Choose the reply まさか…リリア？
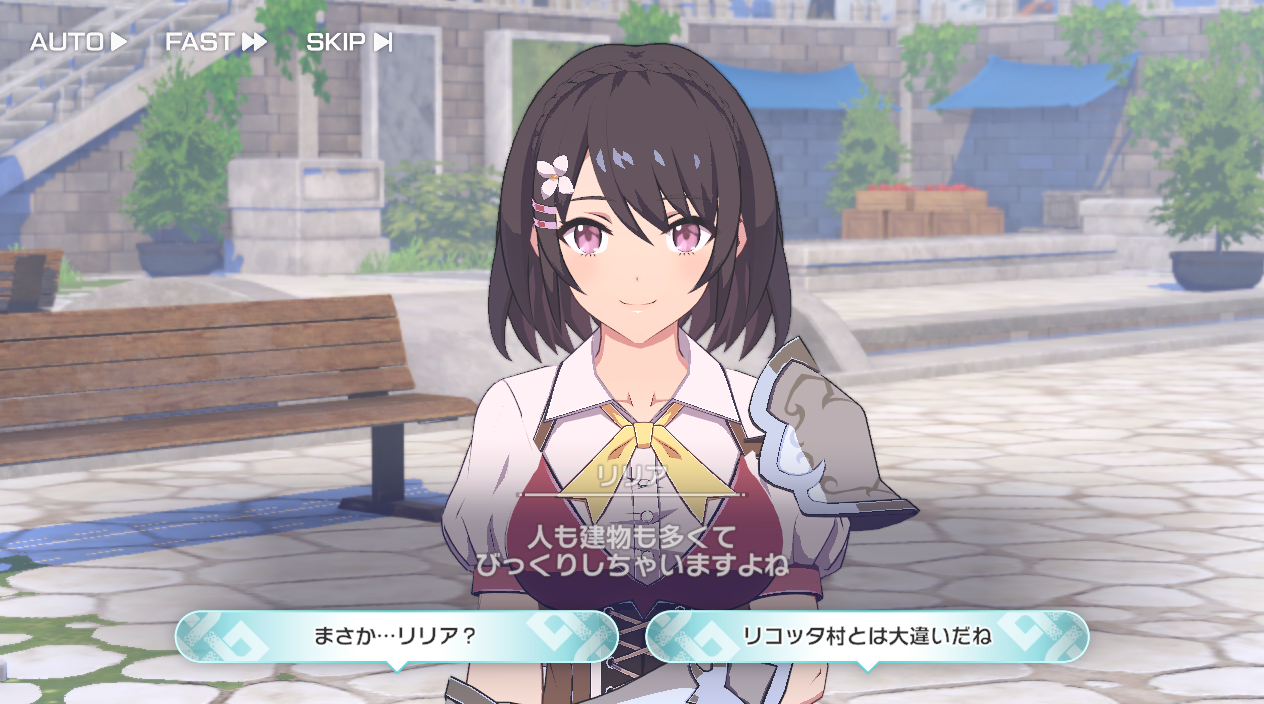The image size is (1264, 704). pos(396,636)
